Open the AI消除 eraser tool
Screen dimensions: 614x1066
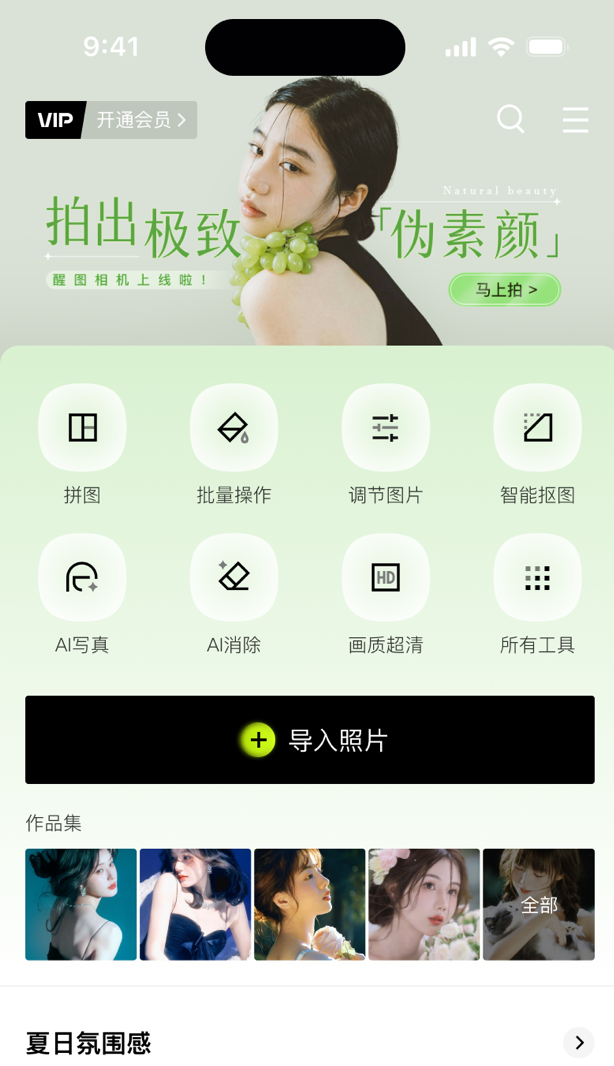[234, 578]
